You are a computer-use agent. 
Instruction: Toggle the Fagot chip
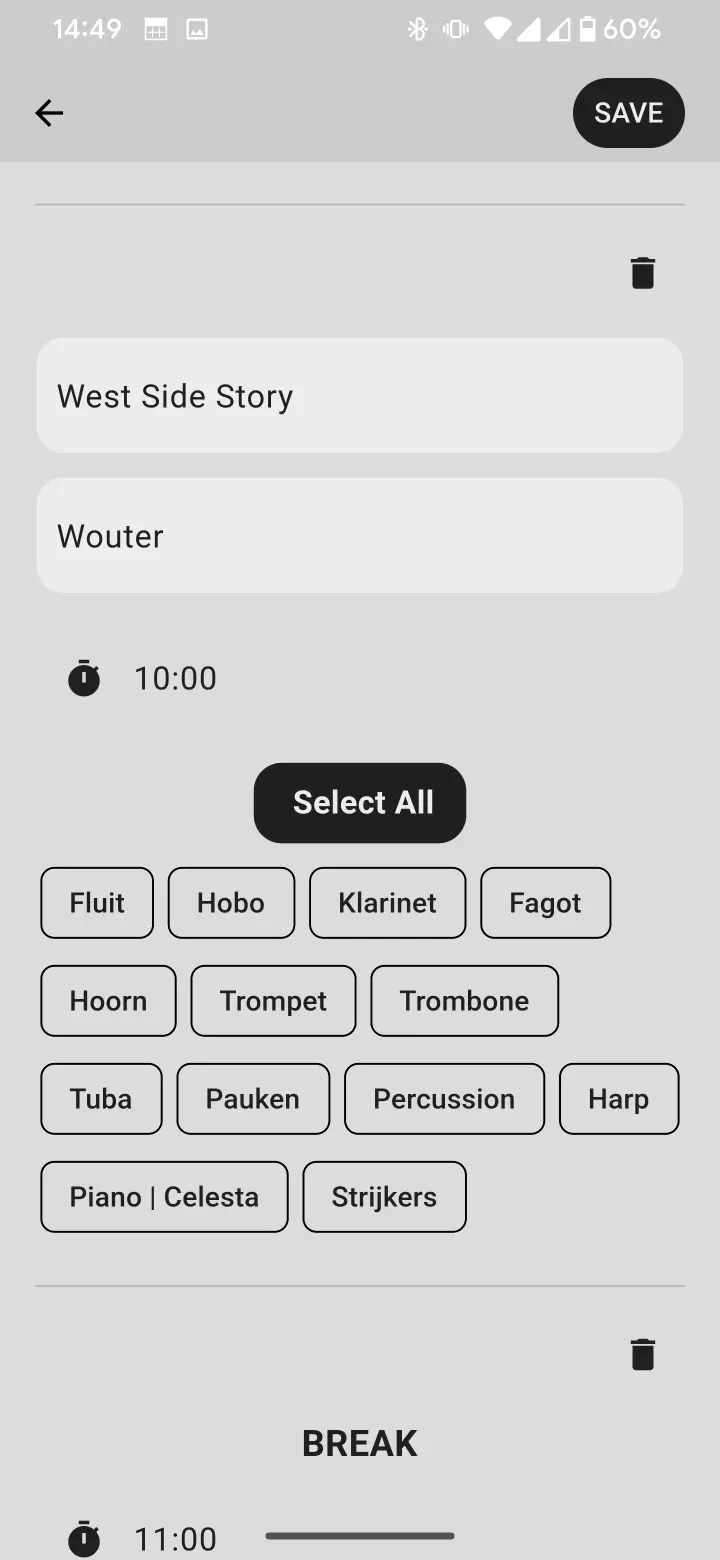[545, 903]
